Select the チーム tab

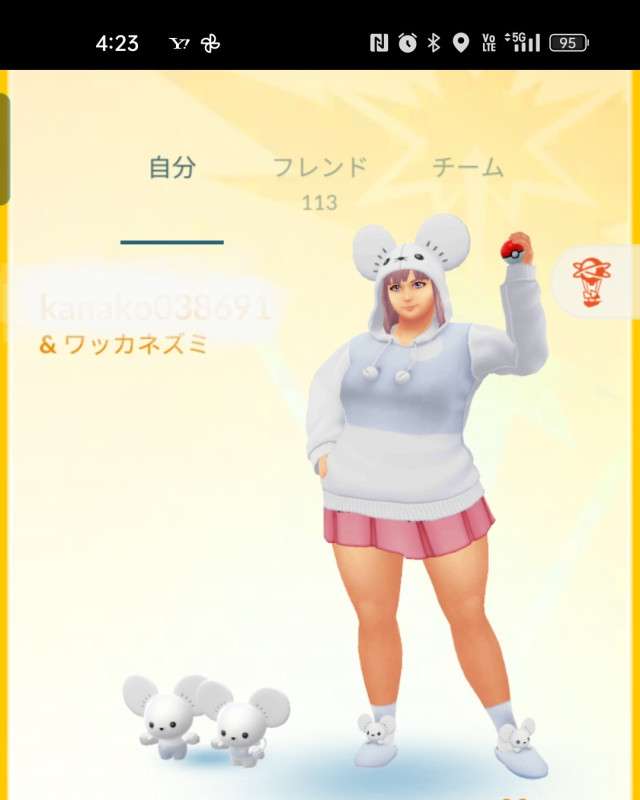point(467,169)
